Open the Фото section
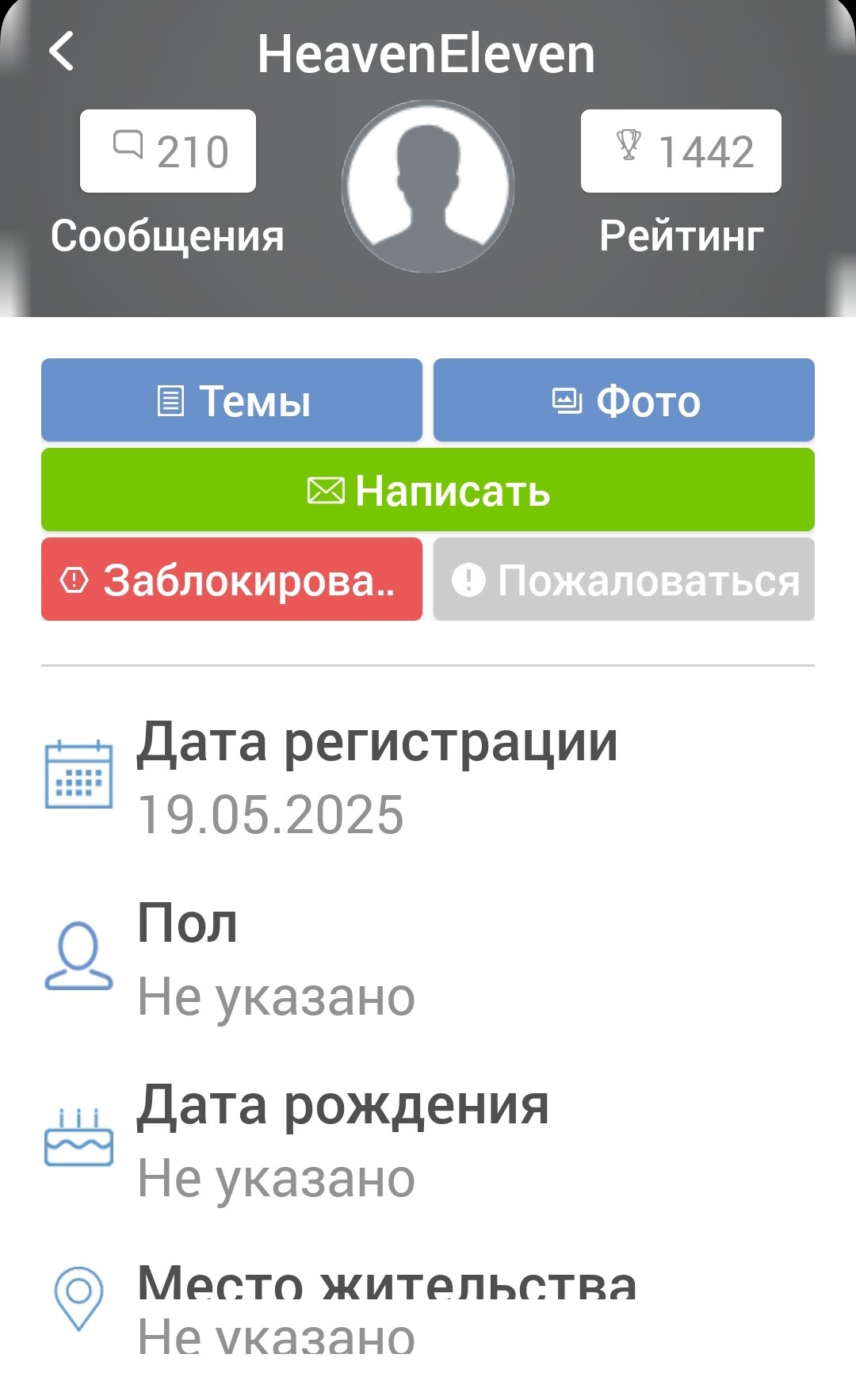 624,400
